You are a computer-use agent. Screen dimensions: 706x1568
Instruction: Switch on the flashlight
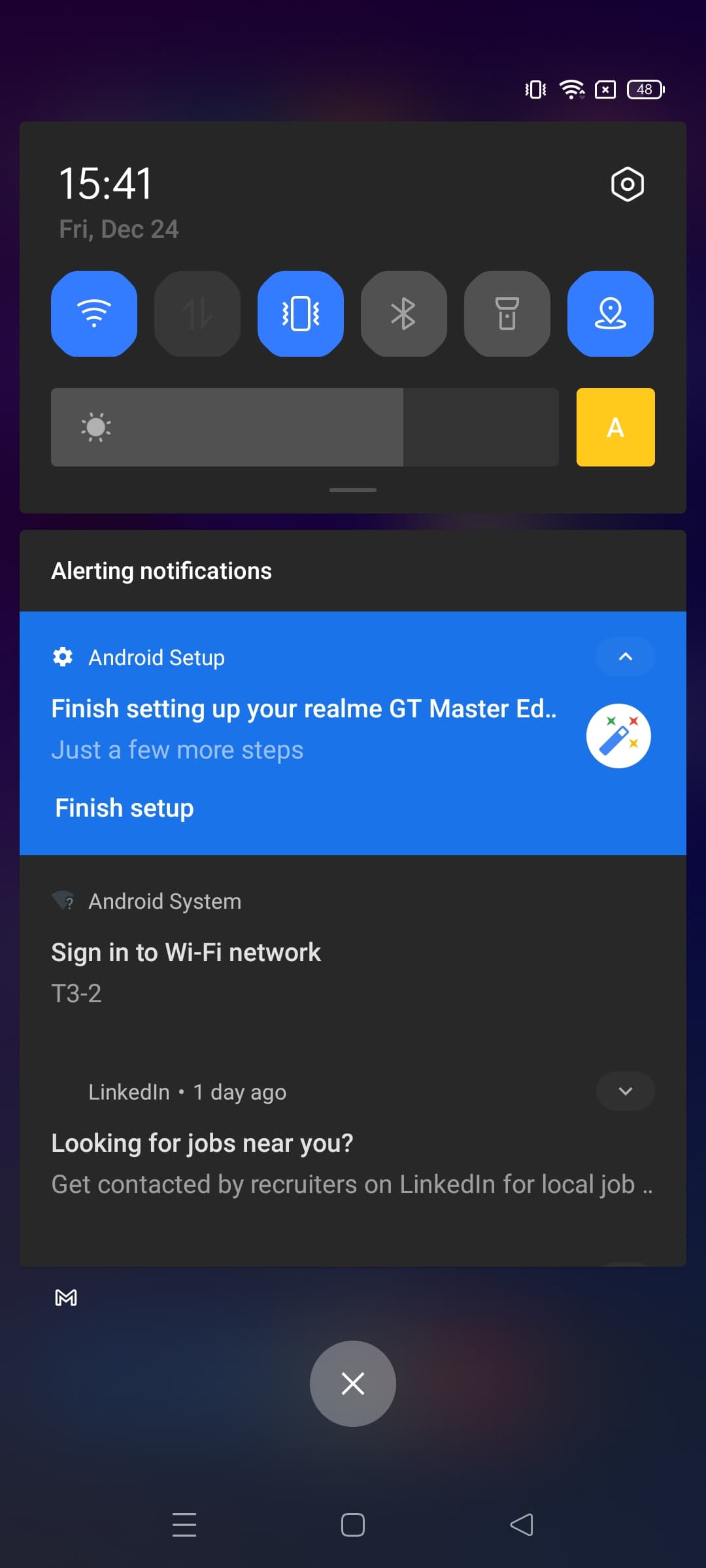(507, 314)
